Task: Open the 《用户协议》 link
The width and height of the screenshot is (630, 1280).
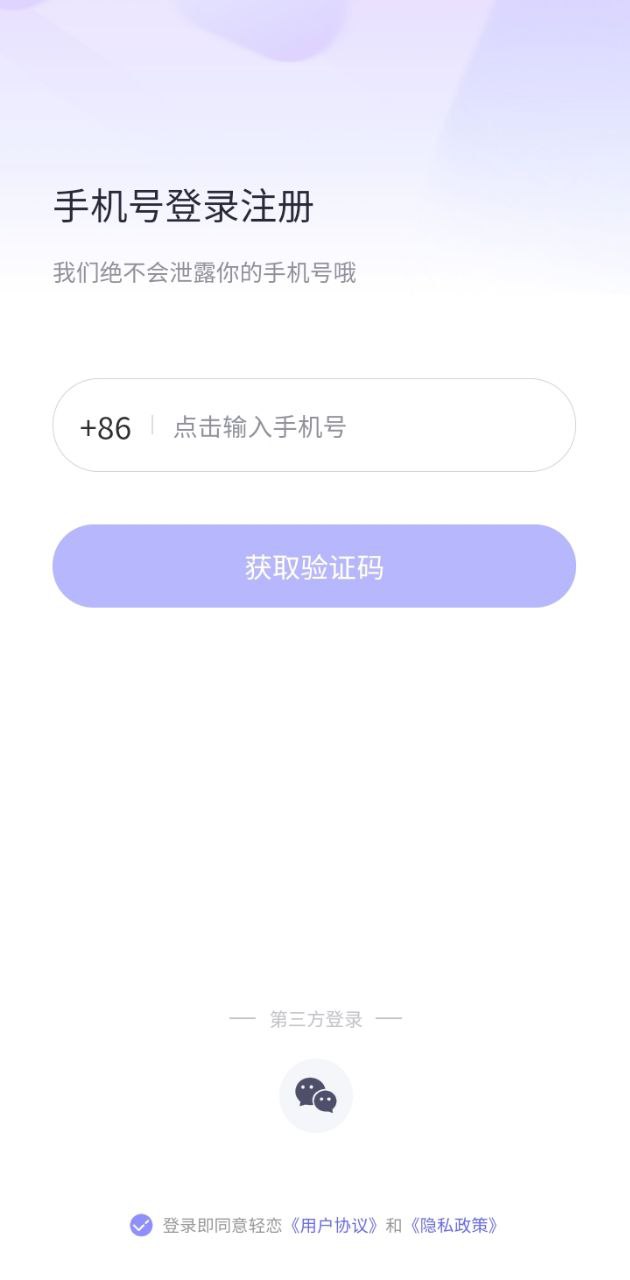Action: tap(335, 1225)
